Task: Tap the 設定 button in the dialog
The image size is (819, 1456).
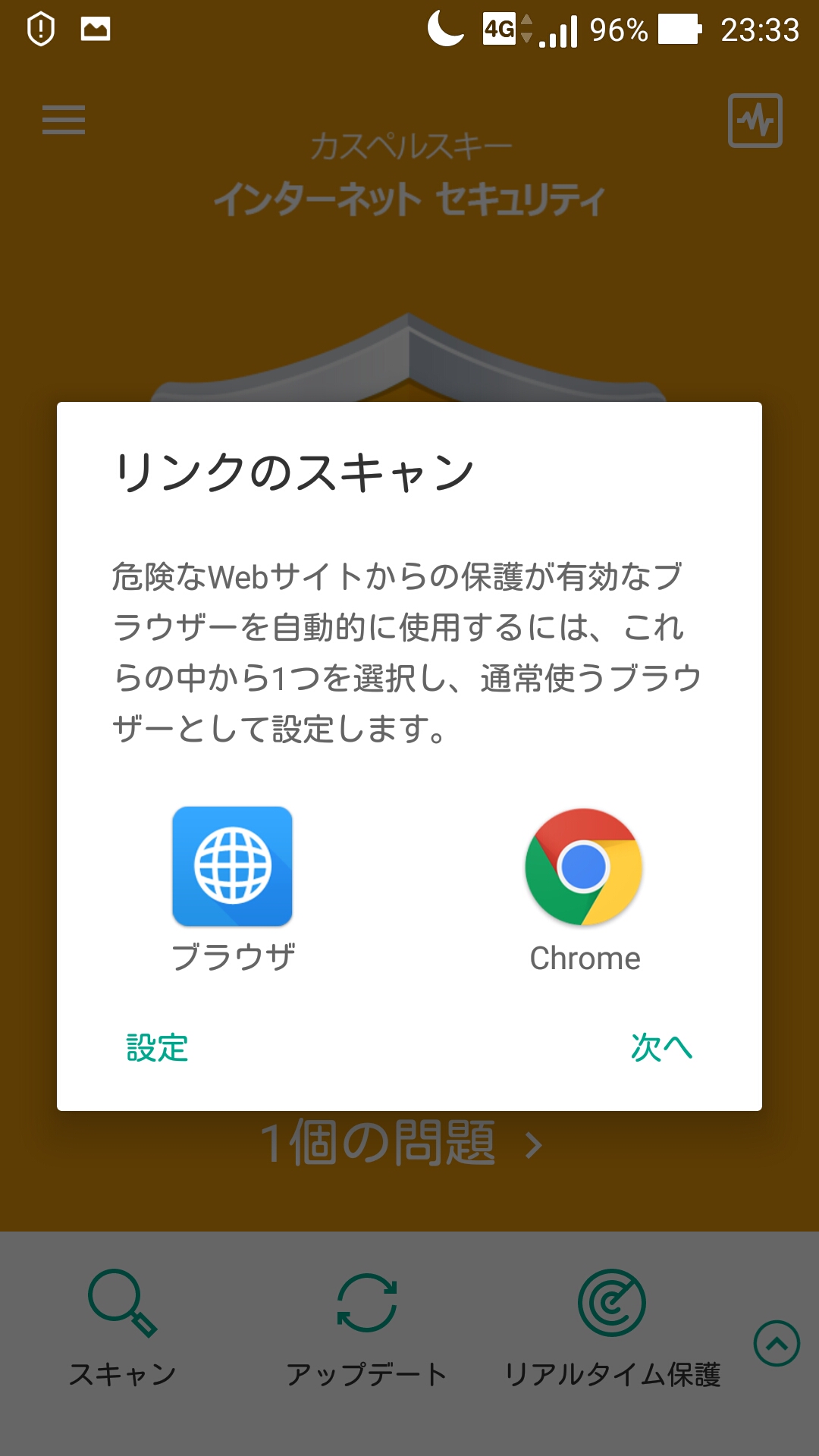Action: (x=157, y=1048)
